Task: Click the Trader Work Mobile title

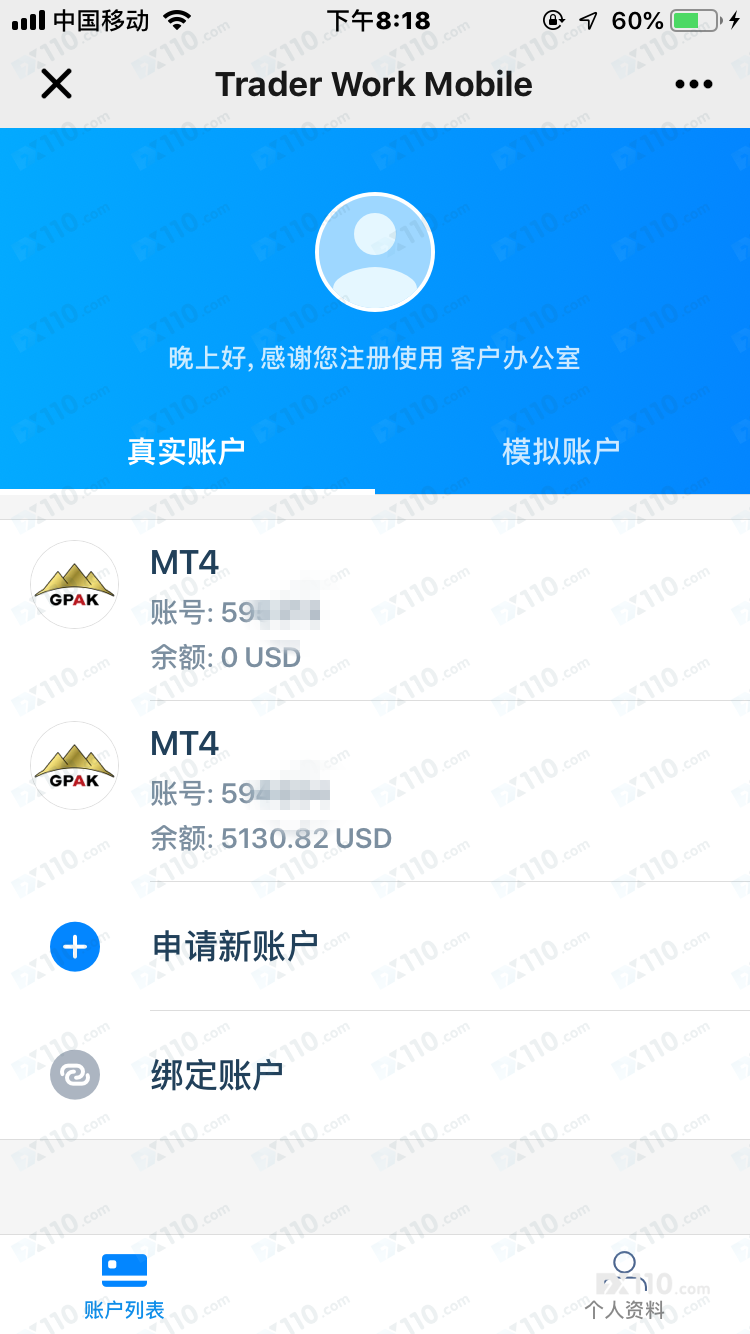Action: (x=374, y=84)
